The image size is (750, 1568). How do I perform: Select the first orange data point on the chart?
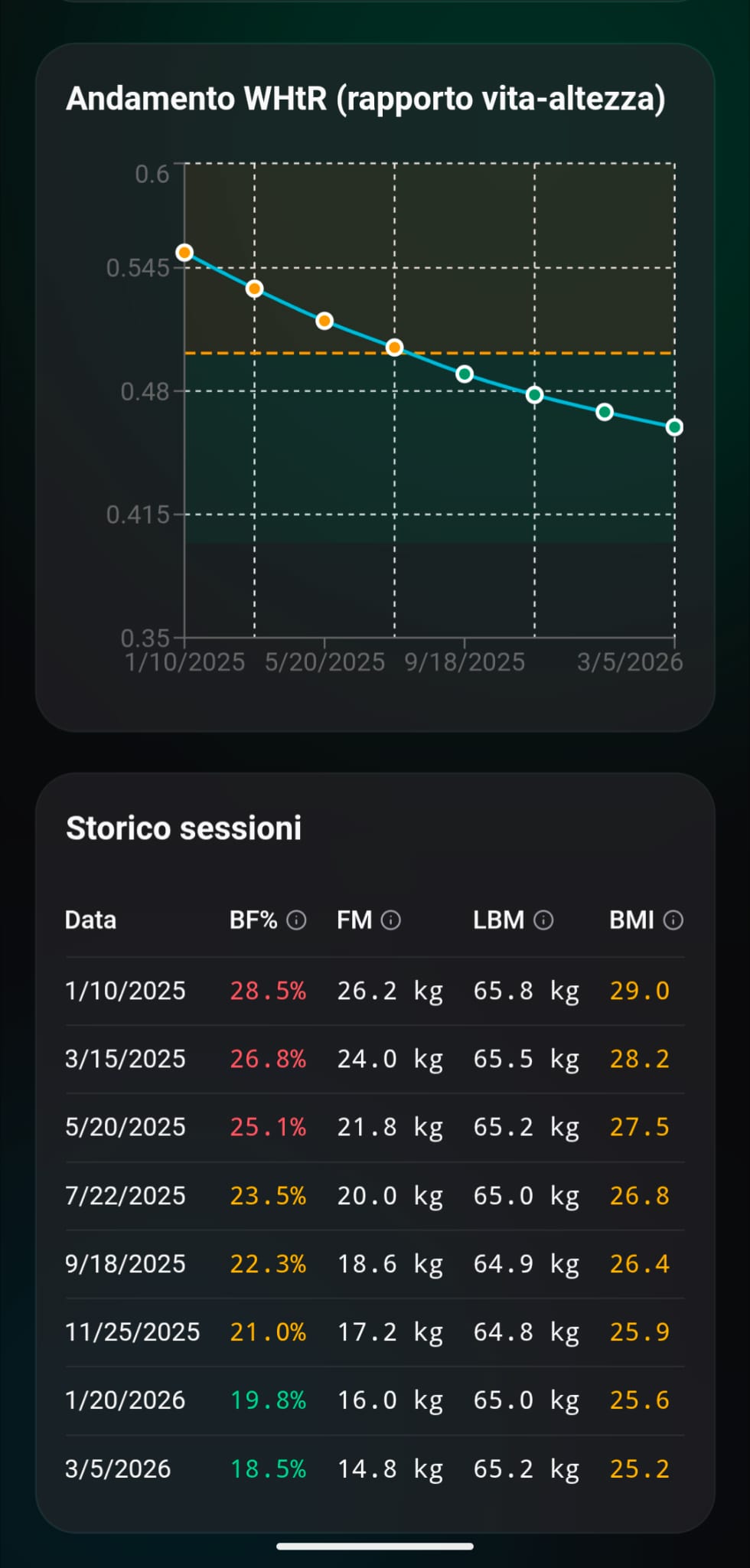[x=185, y=251]
